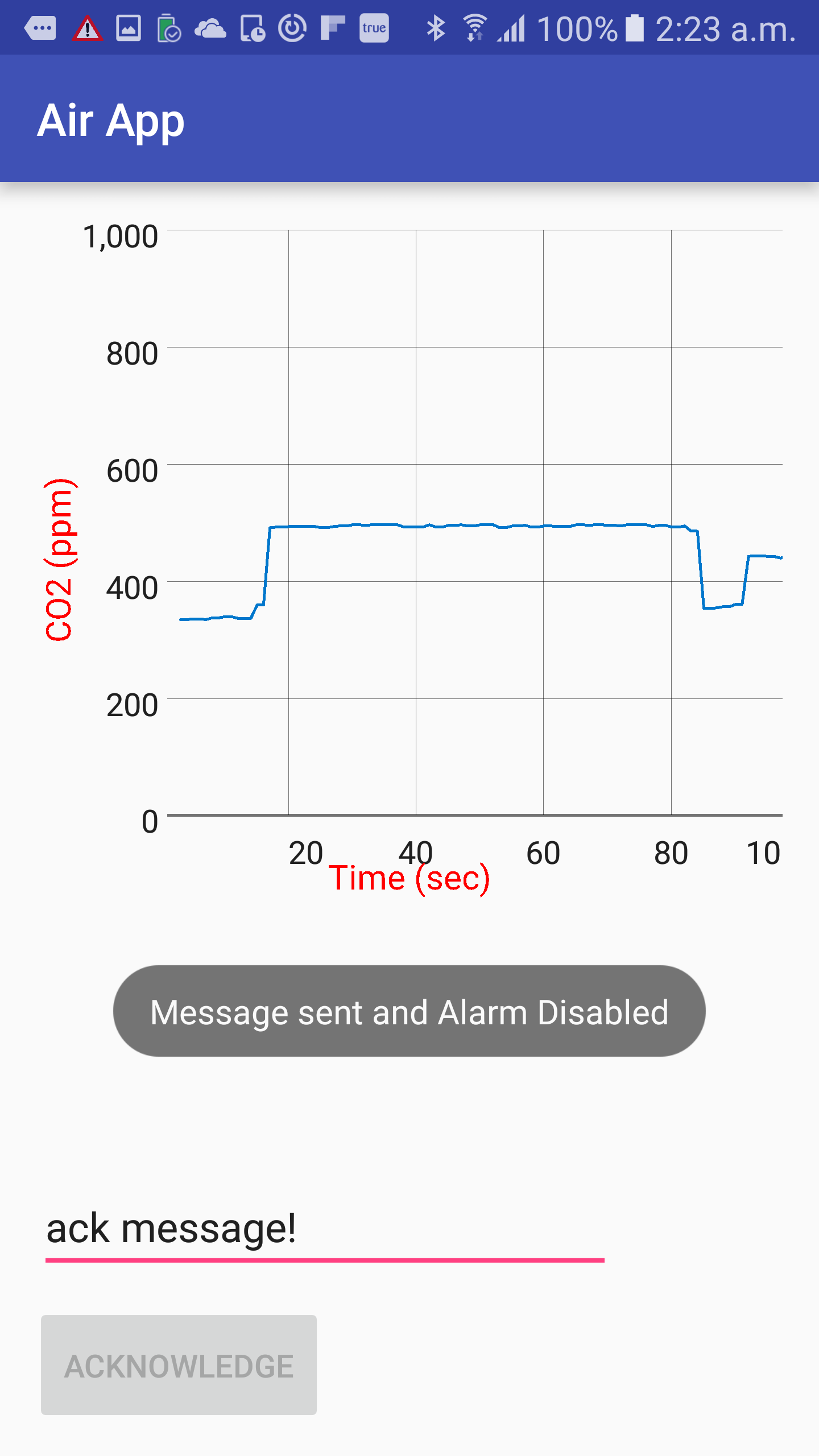Tap the battery optimization notification icon
Image resolution: width=819 pixels, height=1456 pixels.
[x=168, y=28]
